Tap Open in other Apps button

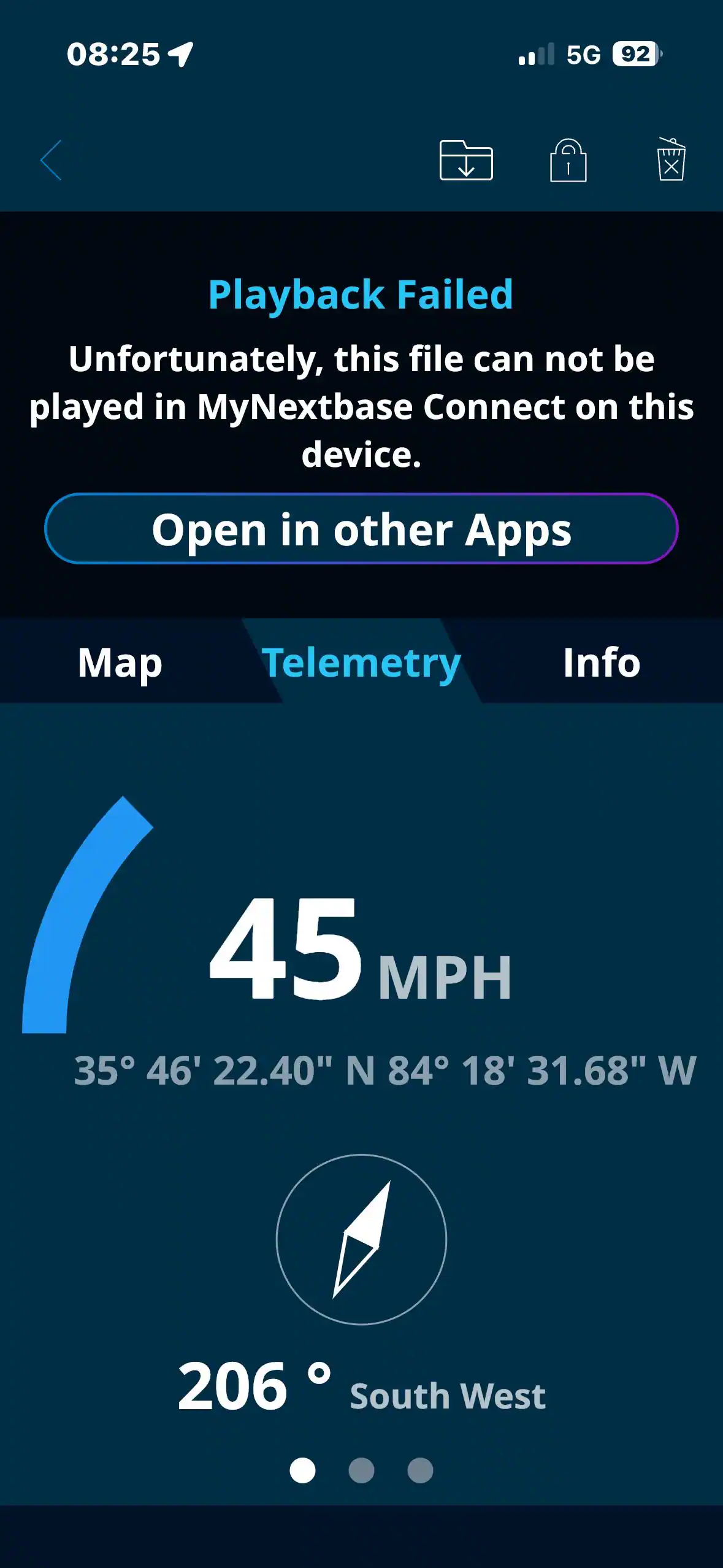[361, 529]
